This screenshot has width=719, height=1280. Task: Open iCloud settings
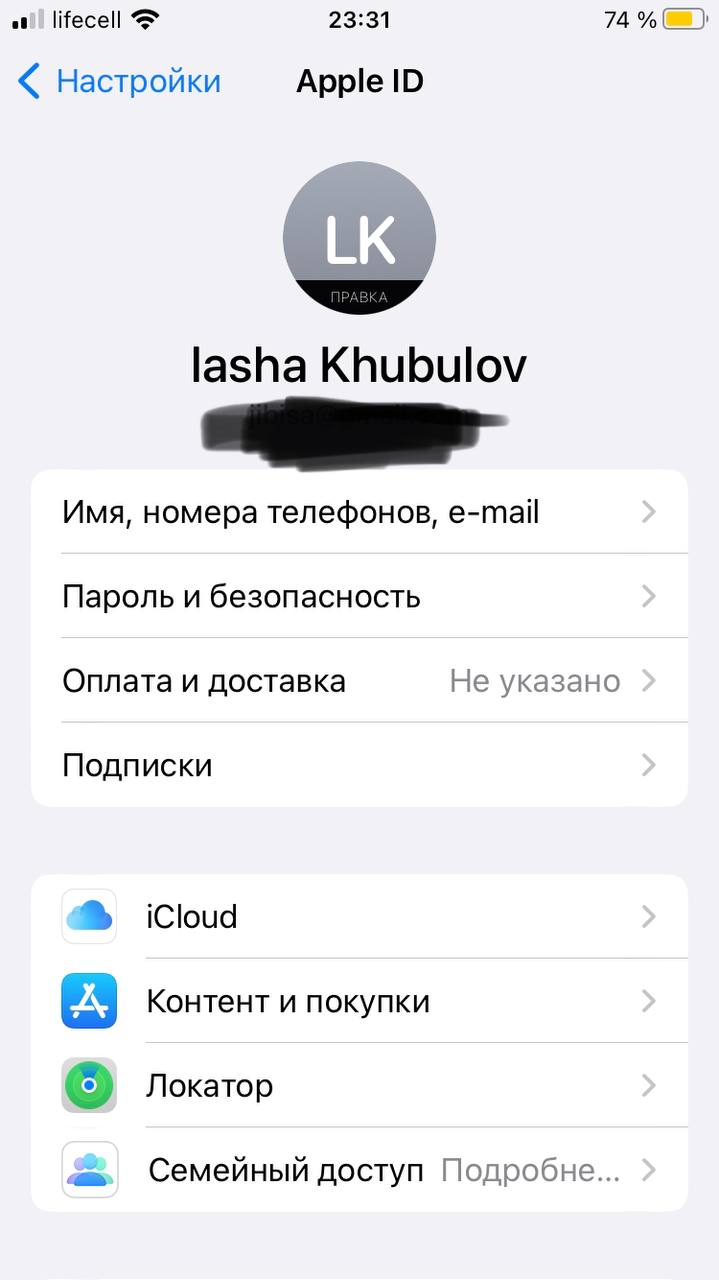pyautogui.click(x=359, y=916)
